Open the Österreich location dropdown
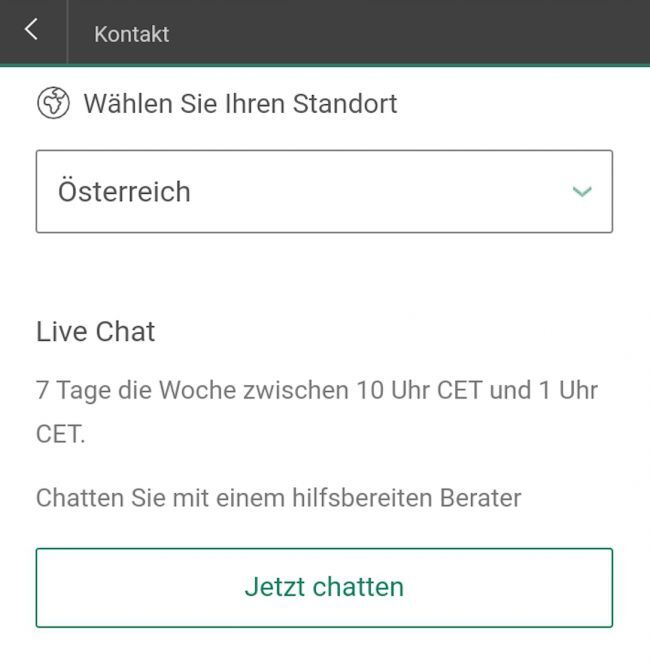Viewport: 650px width, 664px height. tap(324, 191)
